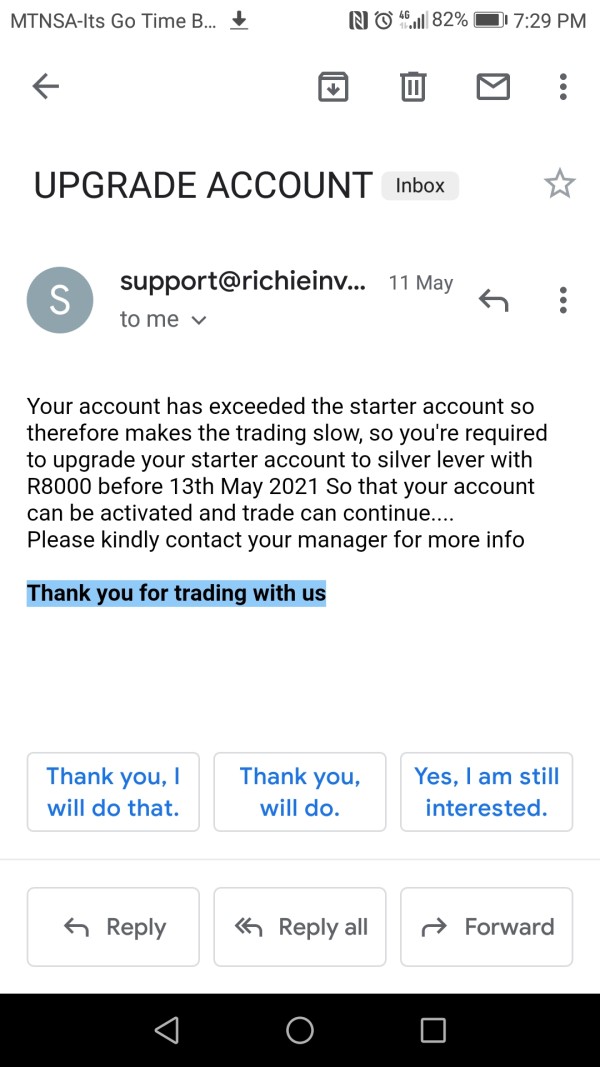This screenshot has width=600, height=1067.
Task: Mark this email as unread
Action: click(493, 87)
